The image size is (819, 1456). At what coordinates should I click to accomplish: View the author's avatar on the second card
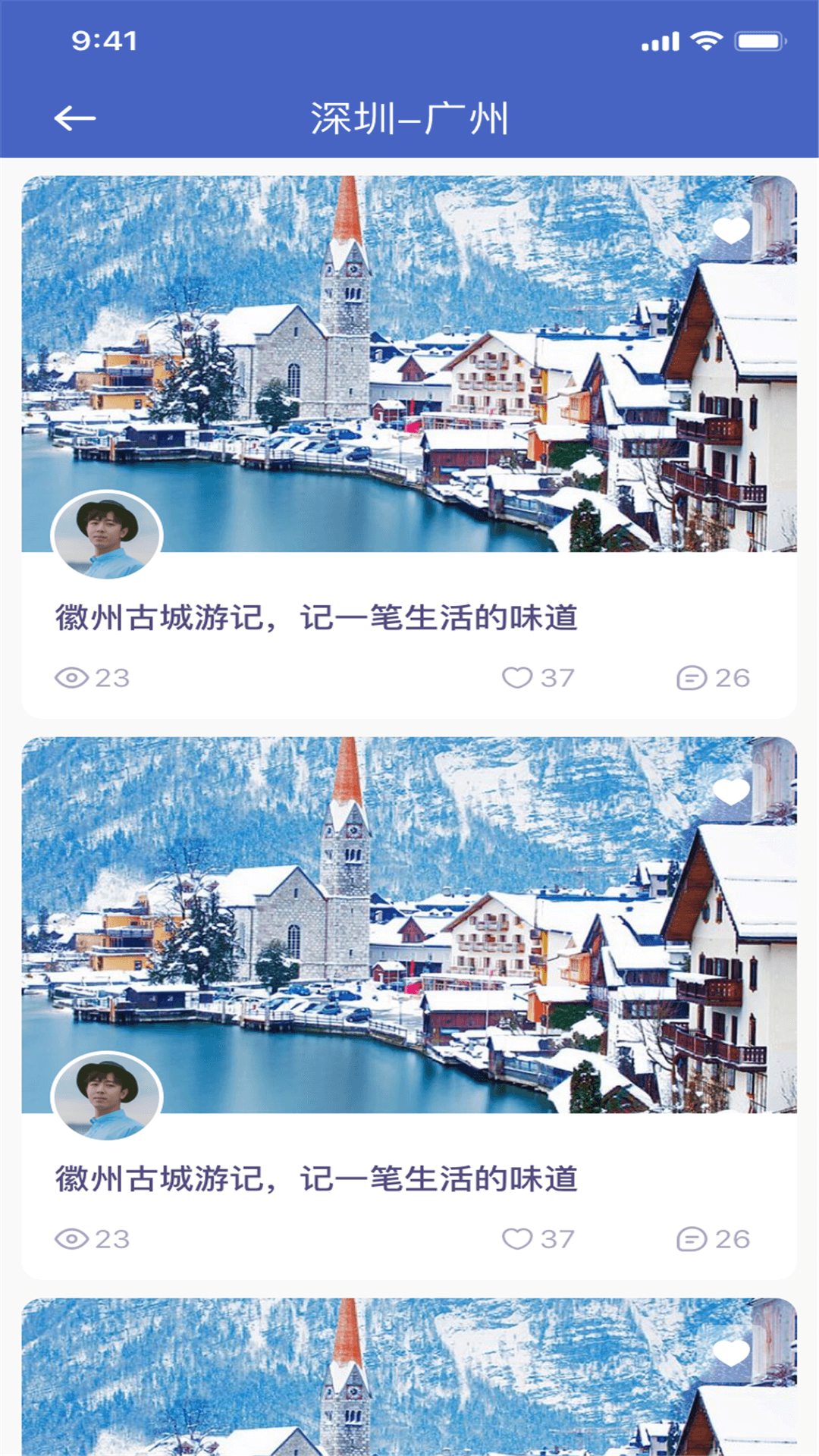[x=107, y=1097]
